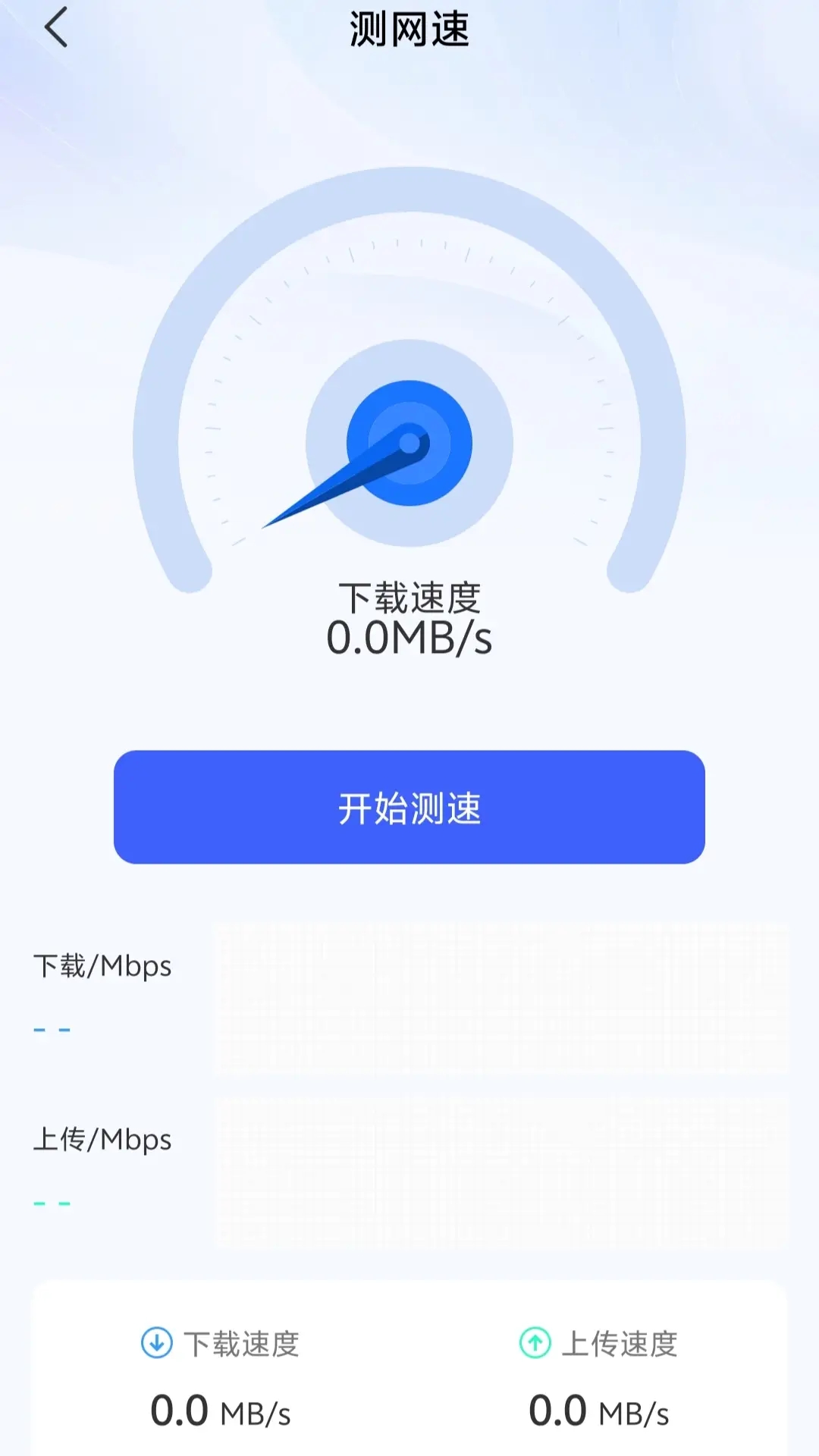Click the blue dashed placeholder under 下载/Mbps
Viewport: 819px width, 1456px height.
pyautogui.click(x=52, y=1028)
